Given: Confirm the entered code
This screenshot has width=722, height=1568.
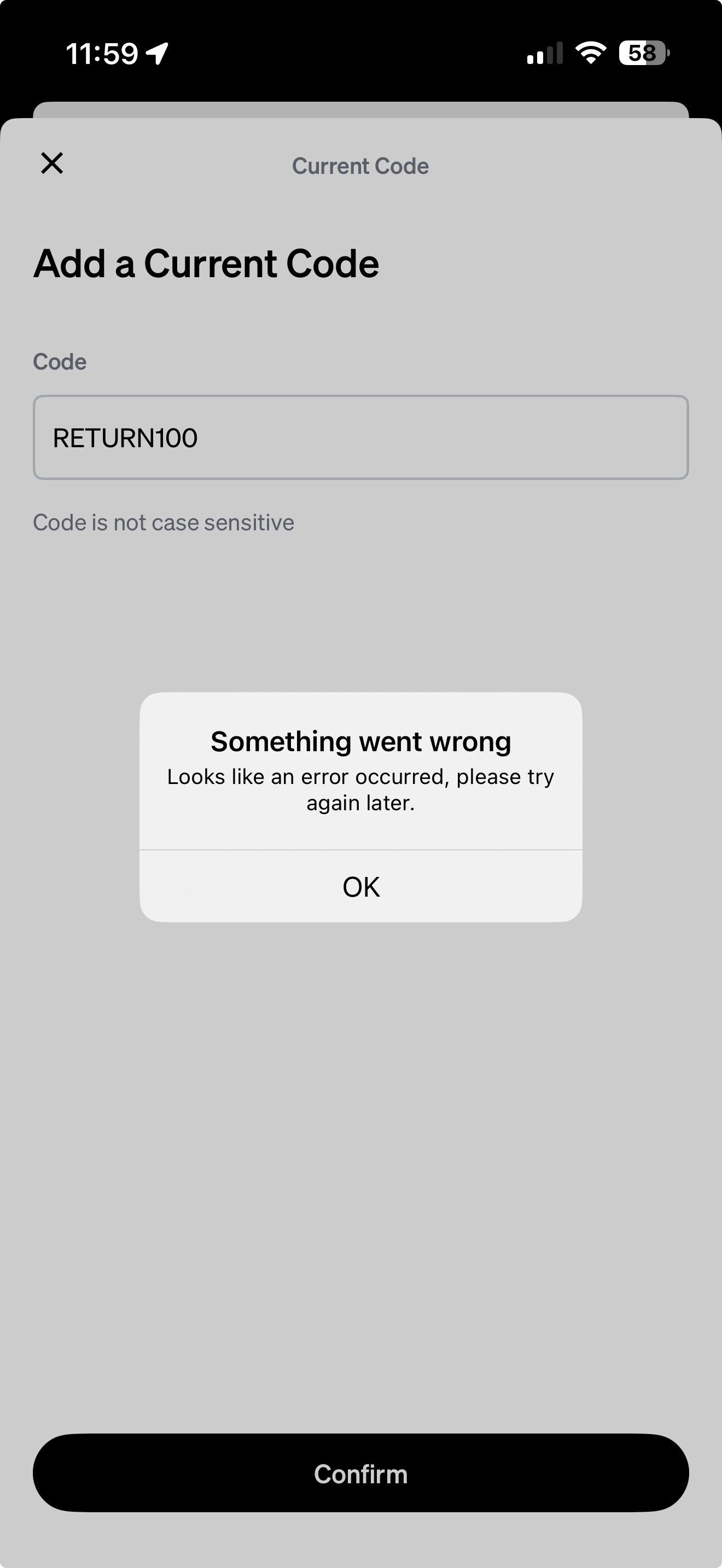Looking at the screenshot, I should [x=361, y=1473].
